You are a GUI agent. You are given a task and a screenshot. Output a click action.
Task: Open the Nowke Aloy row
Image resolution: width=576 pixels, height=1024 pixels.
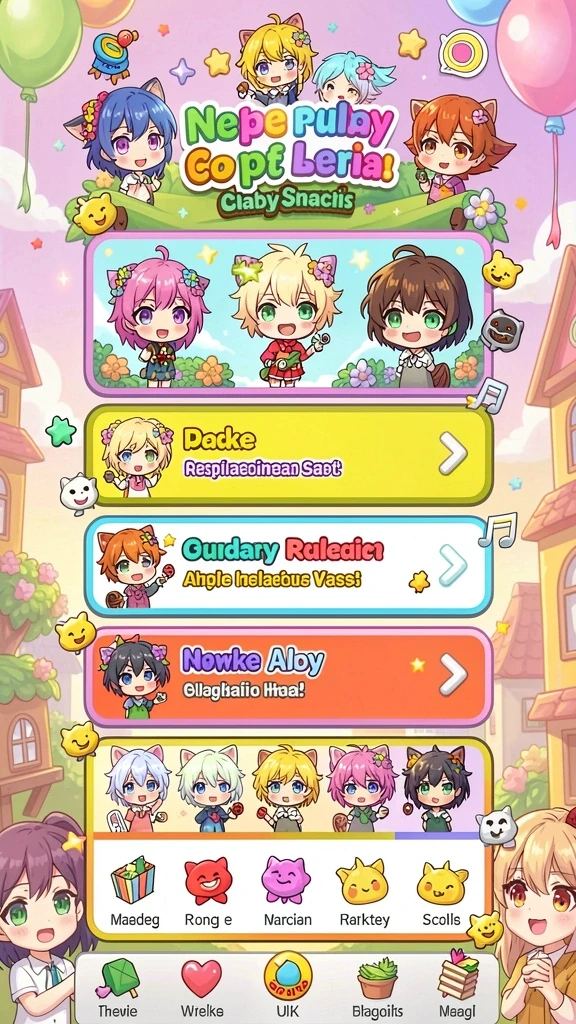[x=288, y=676]
